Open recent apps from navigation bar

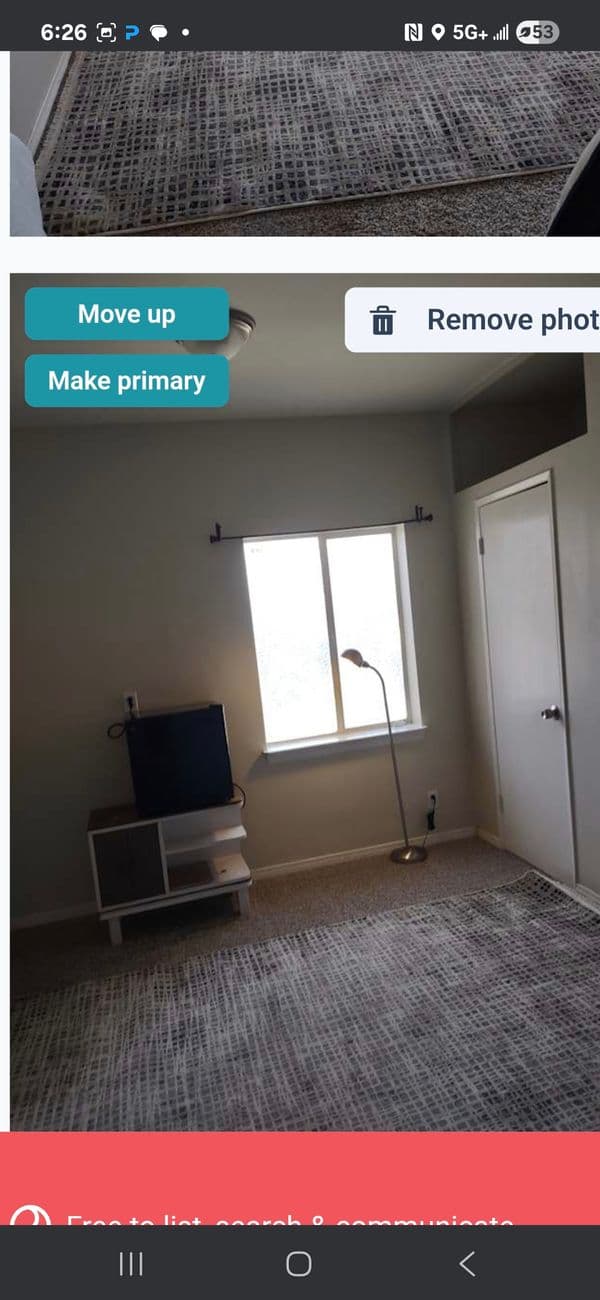[131, 1263]
